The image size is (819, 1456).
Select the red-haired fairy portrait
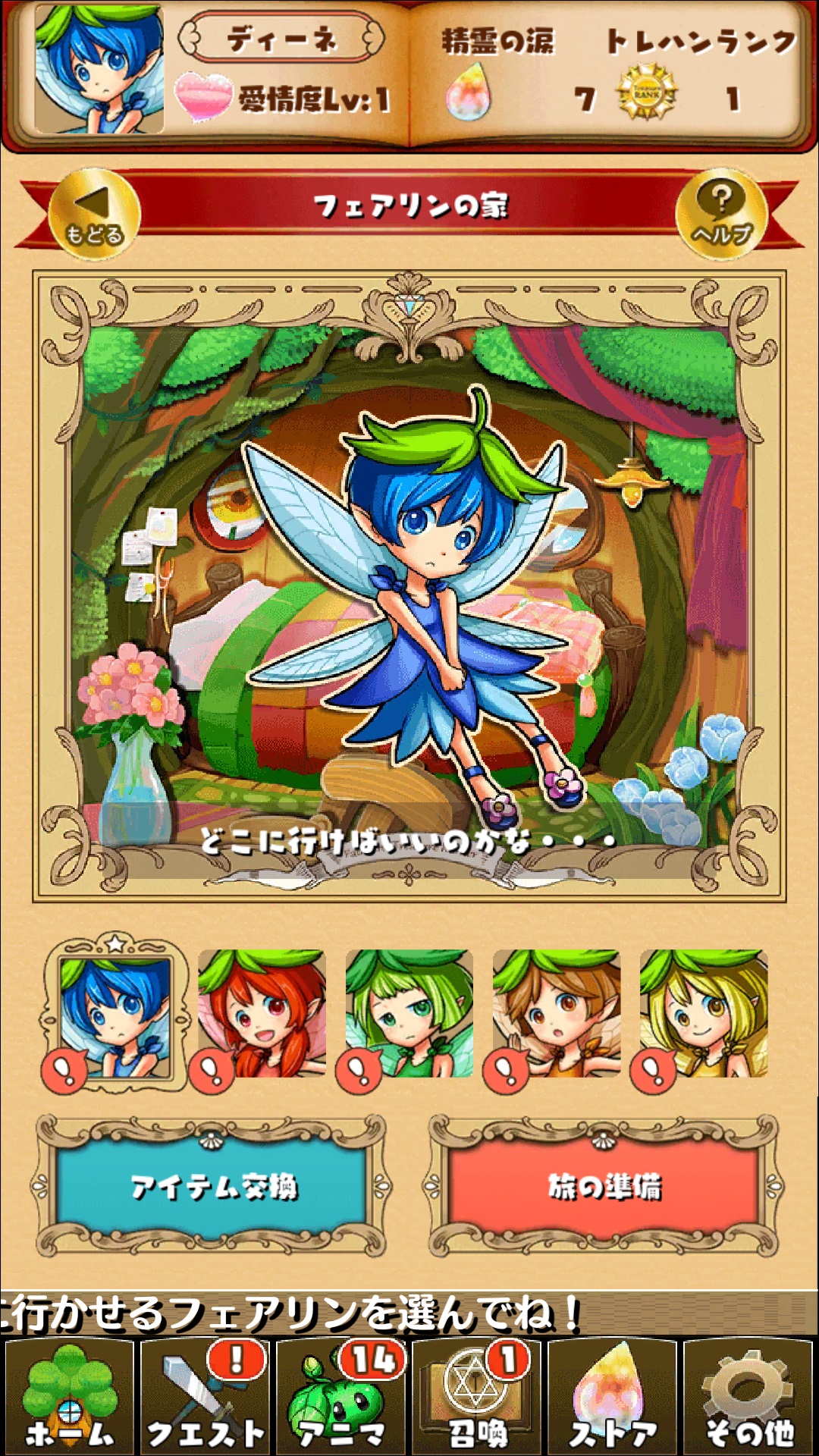[262, 1013]
